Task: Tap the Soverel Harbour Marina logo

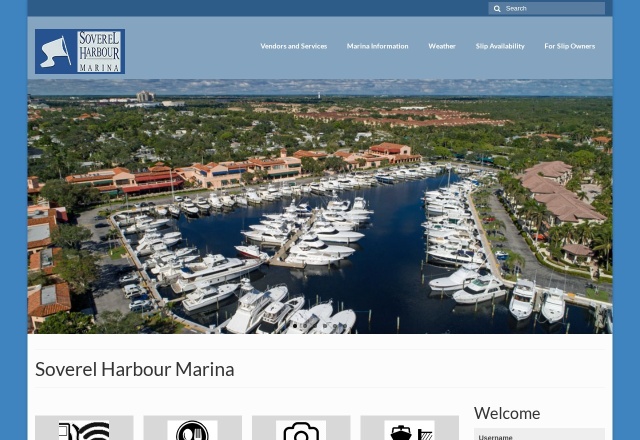Action: point(80,51)
